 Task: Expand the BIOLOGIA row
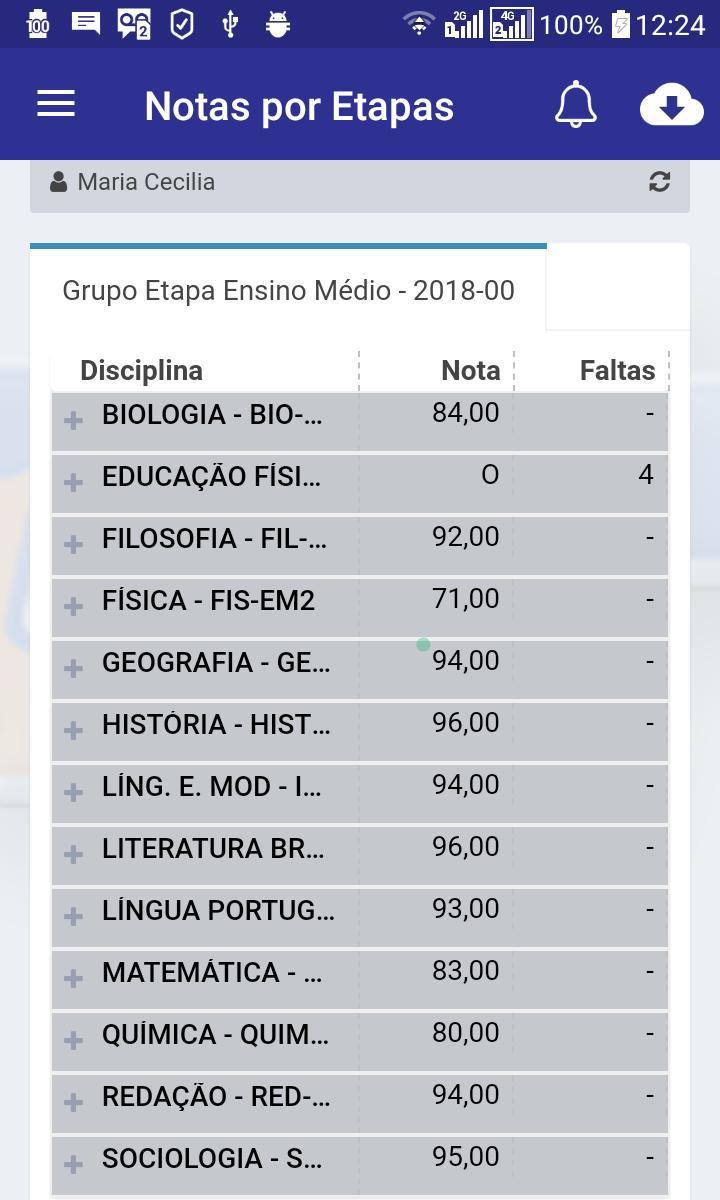click(x=73, y=421)
